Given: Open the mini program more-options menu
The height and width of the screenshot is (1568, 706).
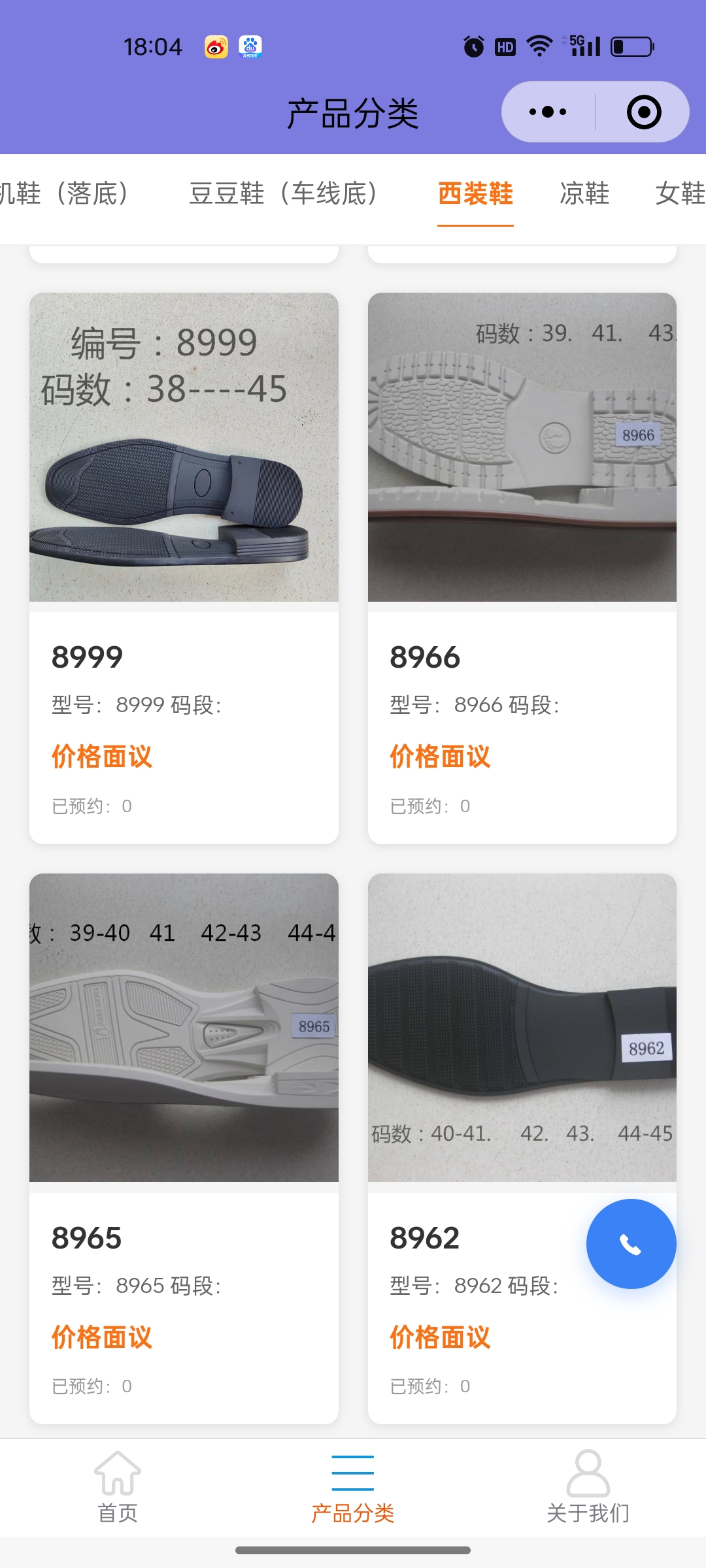Looking at the screenshot, I should 548,112.
